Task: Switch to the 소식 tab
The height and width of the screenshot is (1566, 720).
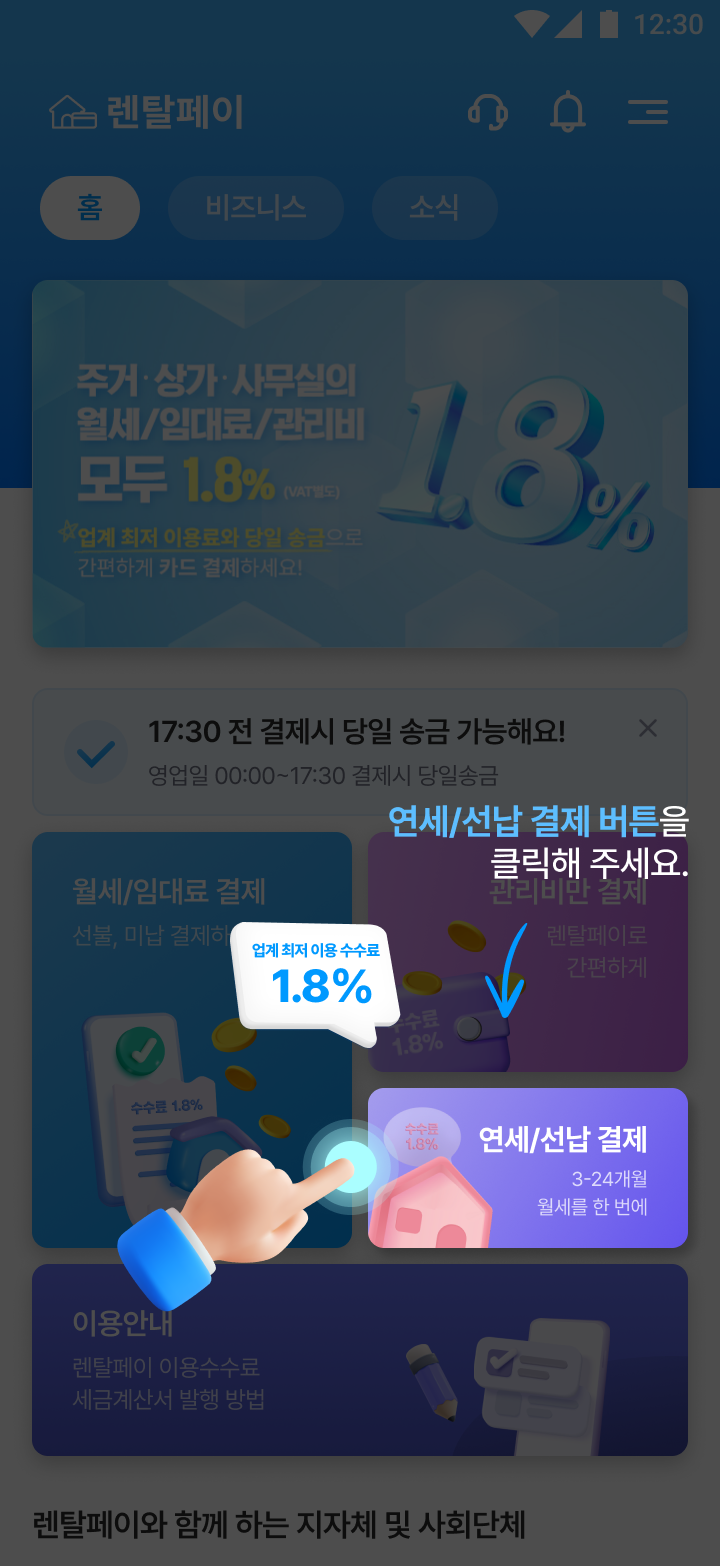Action: coord(434,208)
